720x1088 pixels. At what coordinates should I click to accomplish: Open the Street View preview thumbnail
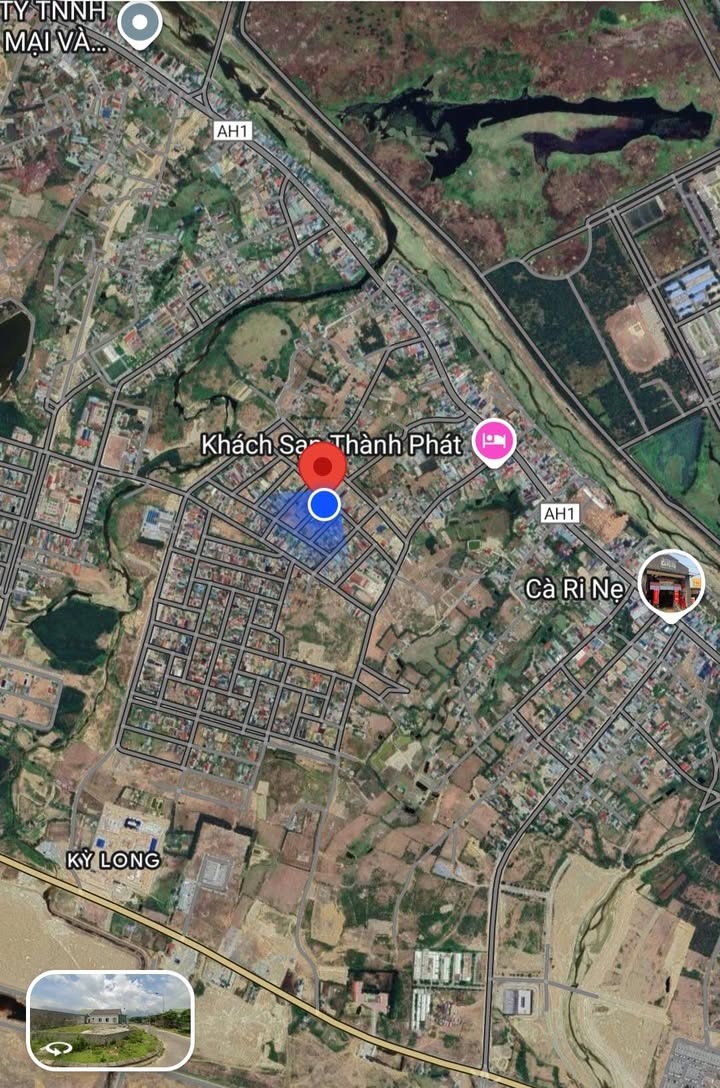pos(110,1020)
